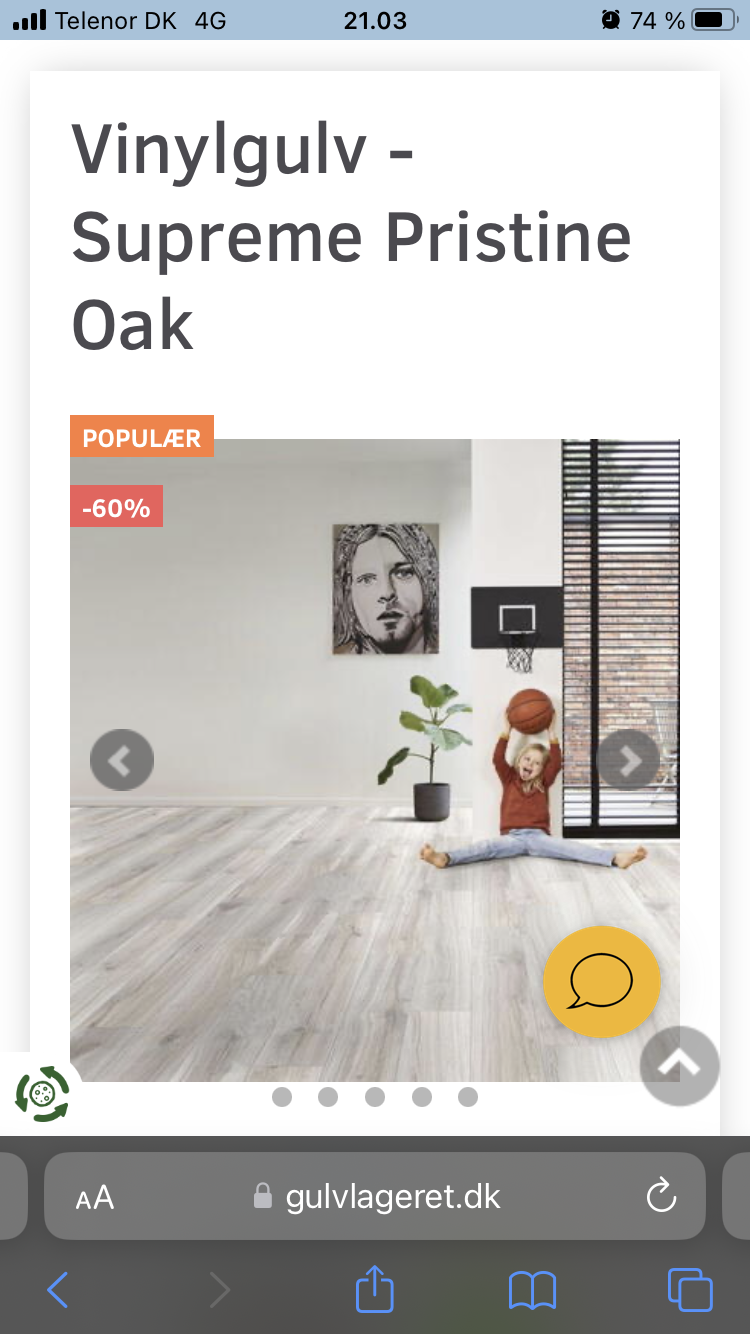The height and width of the screenshot is (1334, 750).
Task: Show all open tabs
Action: tap(690, 1290)
